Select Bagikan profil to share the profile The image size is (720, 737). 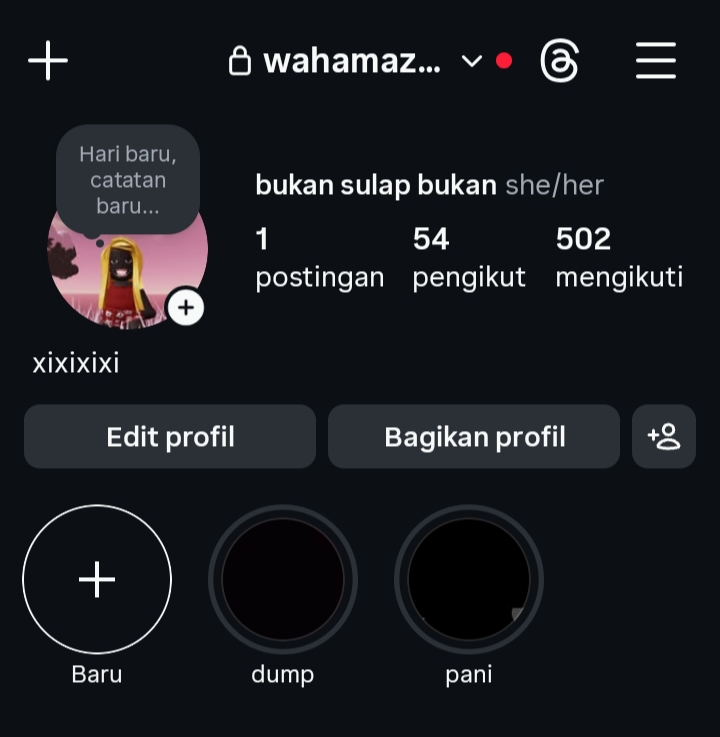click(x=474, y=437)
